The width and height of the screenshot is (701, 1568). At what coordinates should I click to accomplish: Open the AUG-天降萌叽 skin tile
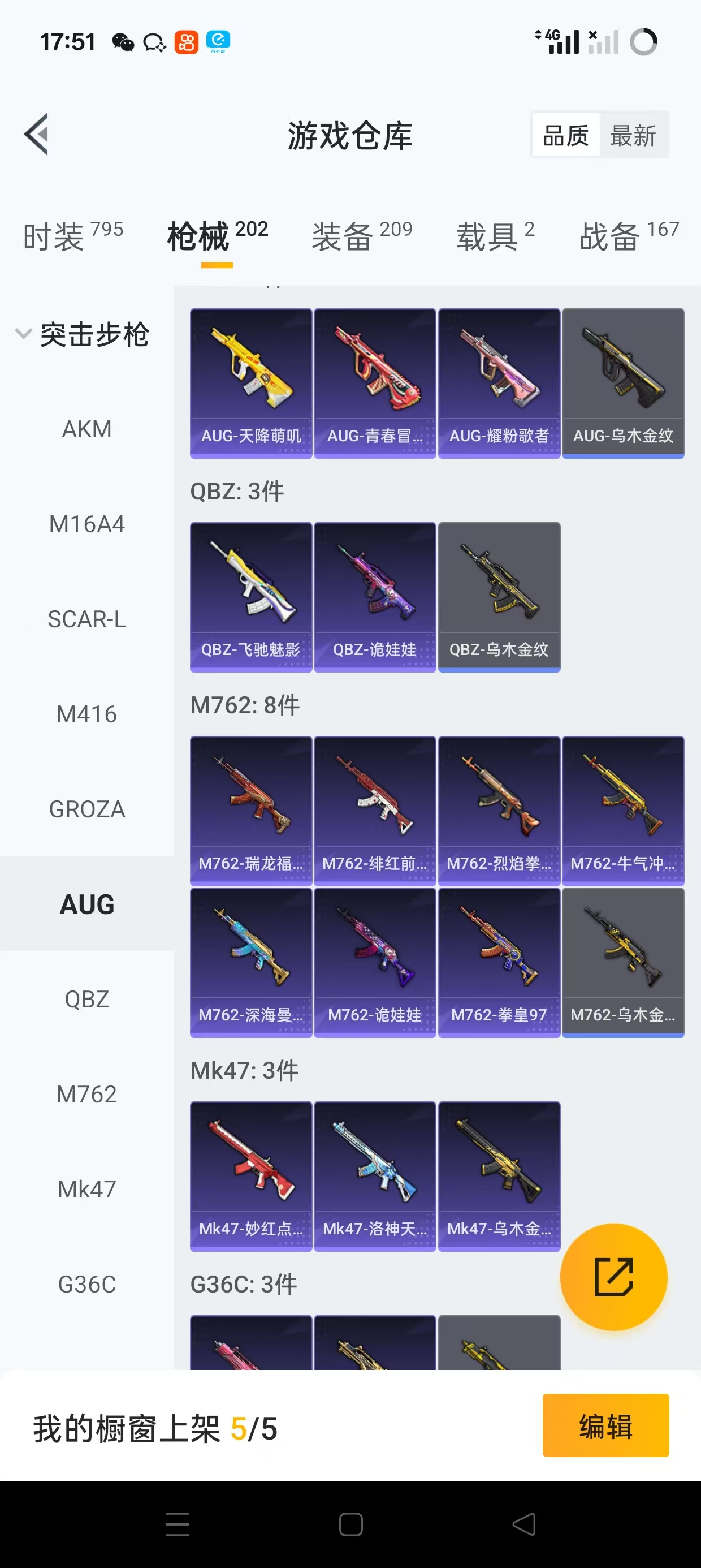coord(250,384)
